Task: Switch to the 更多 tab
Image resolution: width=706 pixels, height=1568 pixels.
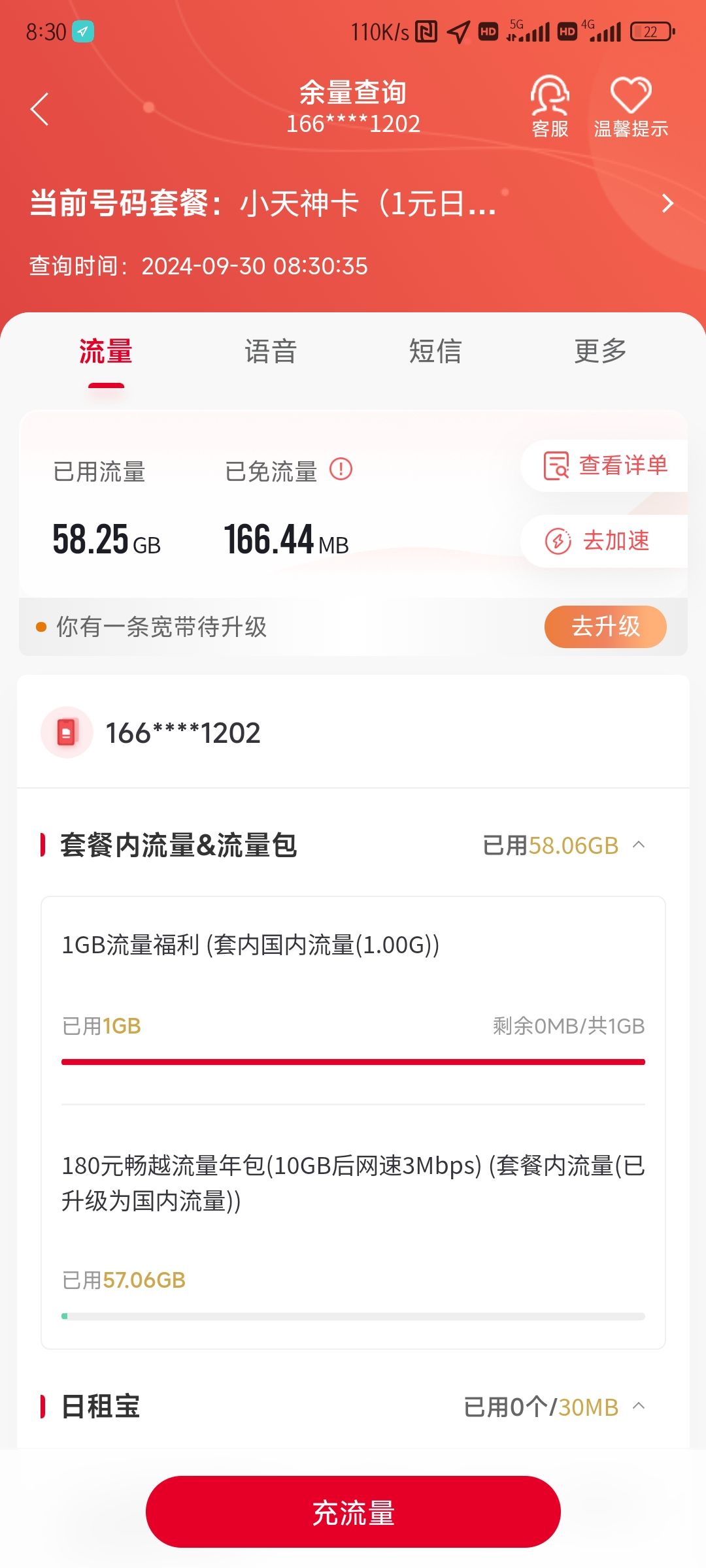Action: (x=600, y=351)
